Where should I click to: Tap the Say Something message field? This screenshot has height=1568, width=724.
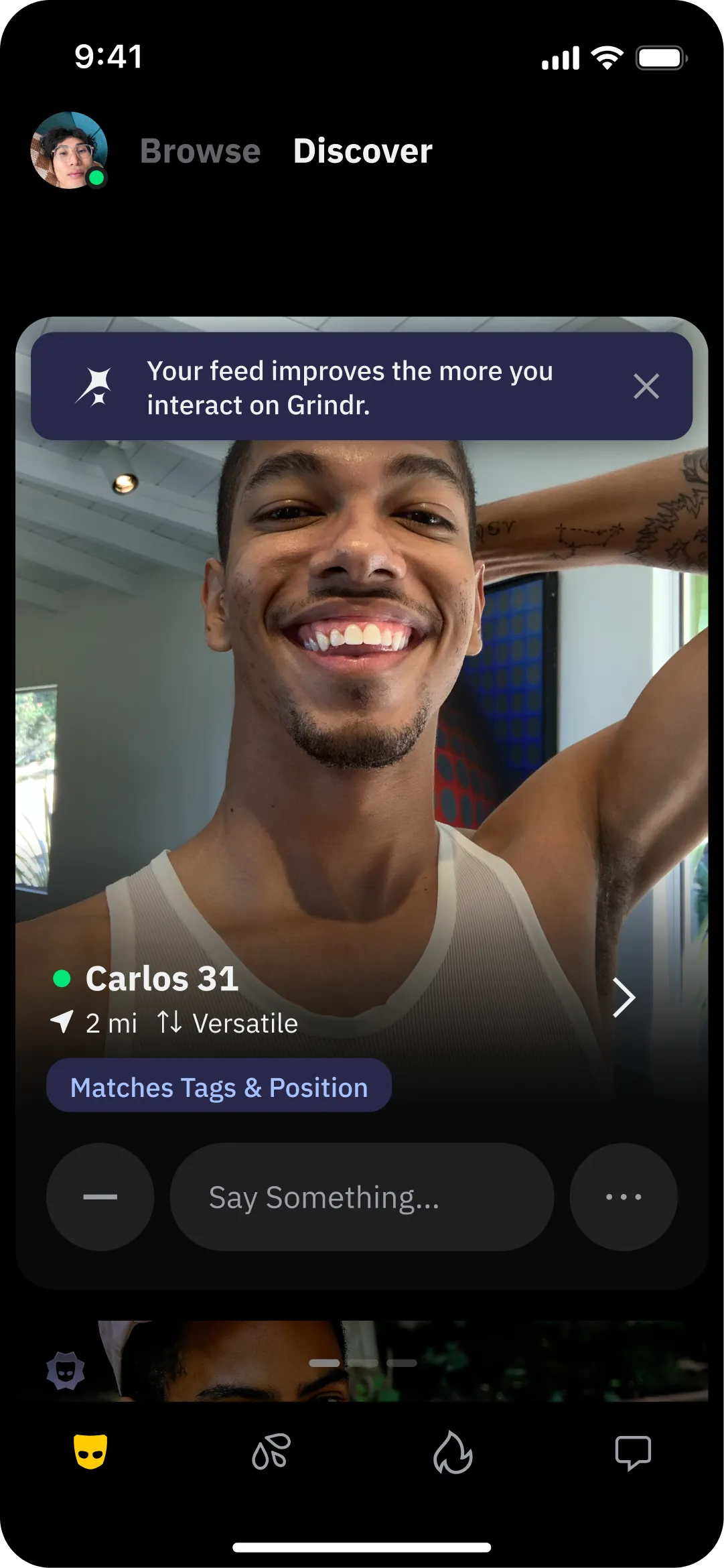362,1197
